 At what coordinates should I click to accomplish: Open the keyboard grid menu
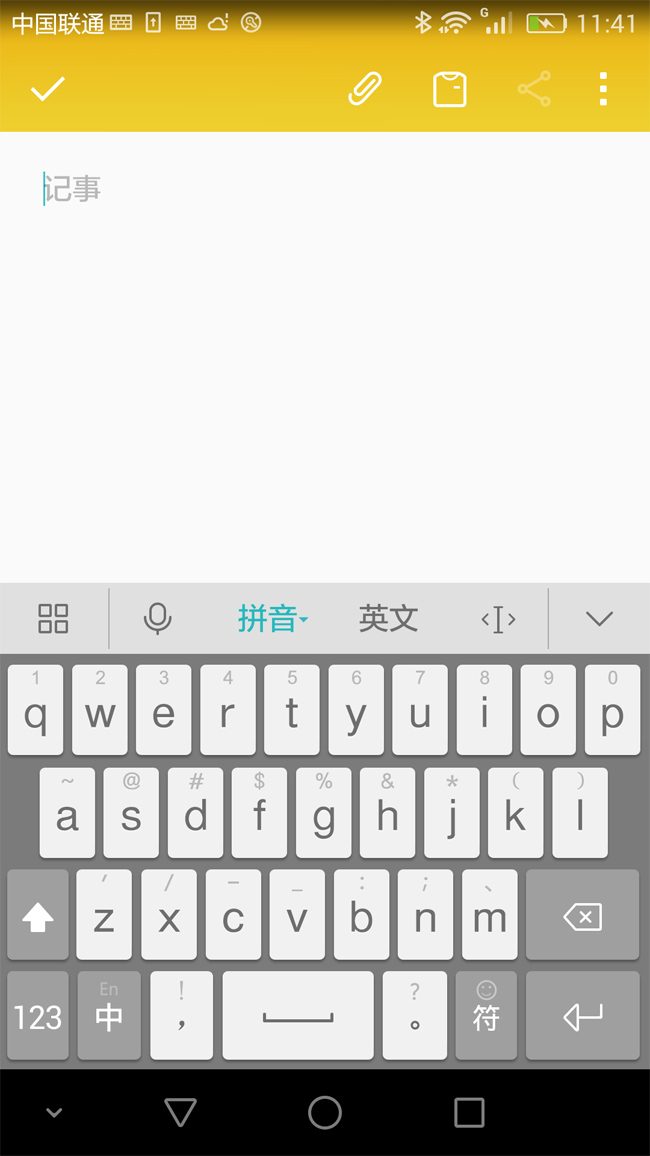53,619
